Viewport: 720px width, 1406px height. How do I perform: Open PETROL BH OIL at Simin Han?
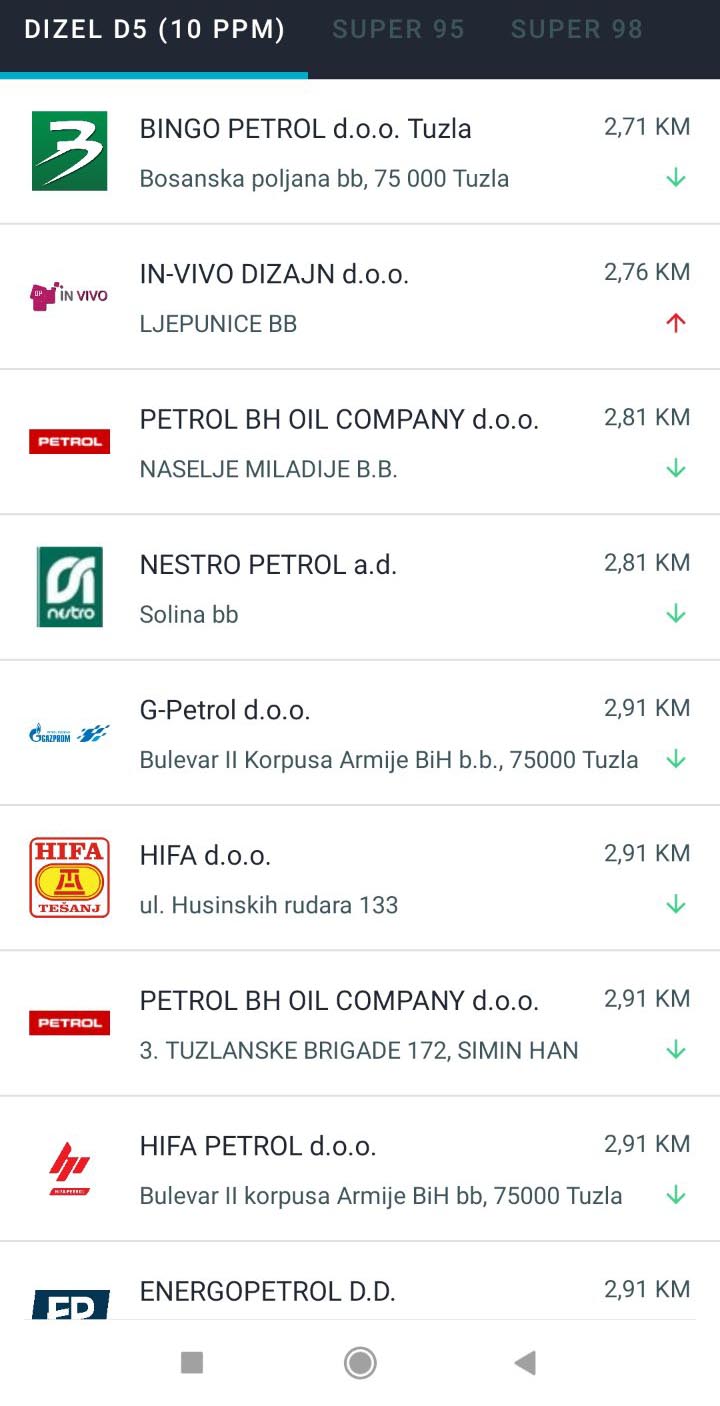(x=360, y=1024)
